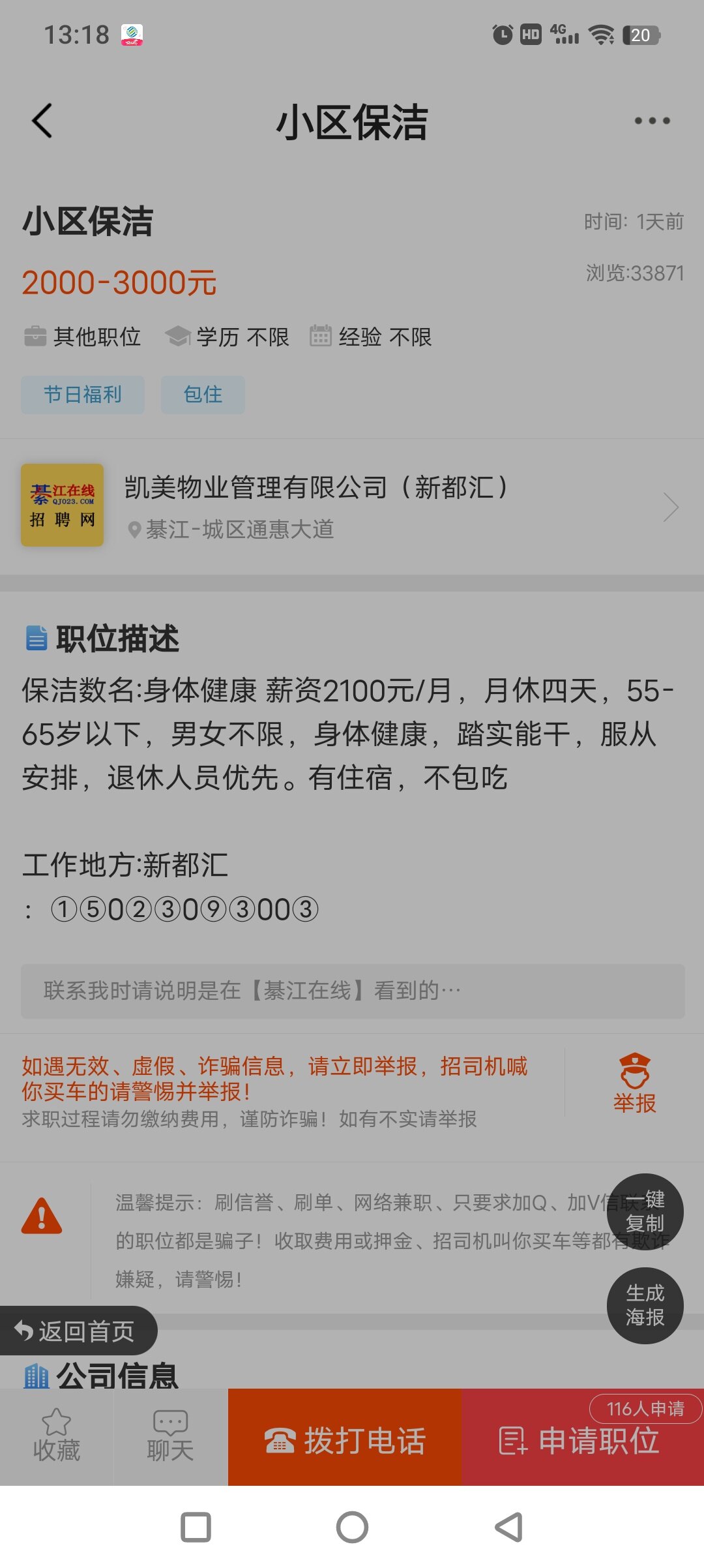This screenshot has height=1568, width=704.
Task: Copy job info with 一键复制
Action: click(645, 1211)
